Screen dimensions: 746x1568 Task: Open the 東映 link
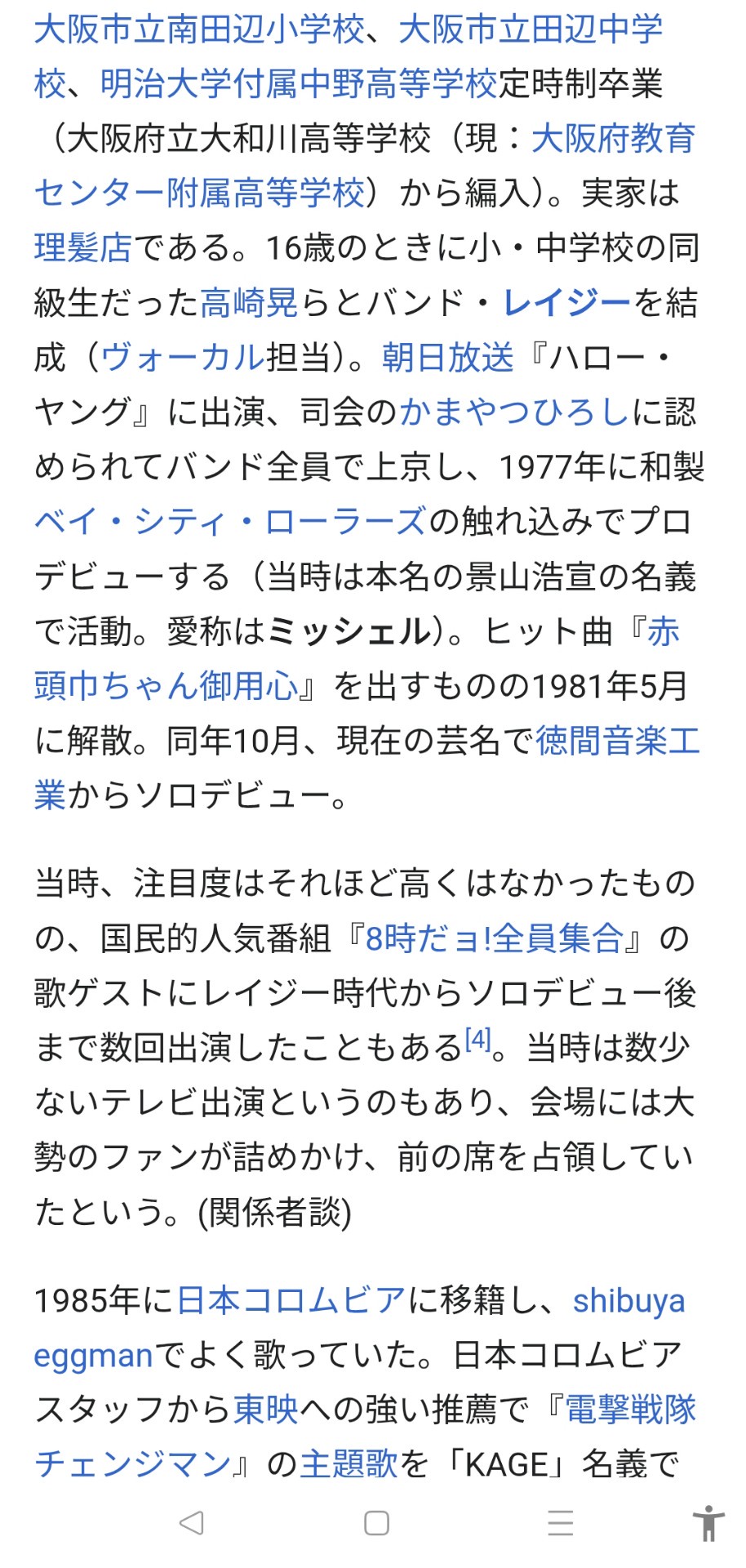click(266, 1410)
